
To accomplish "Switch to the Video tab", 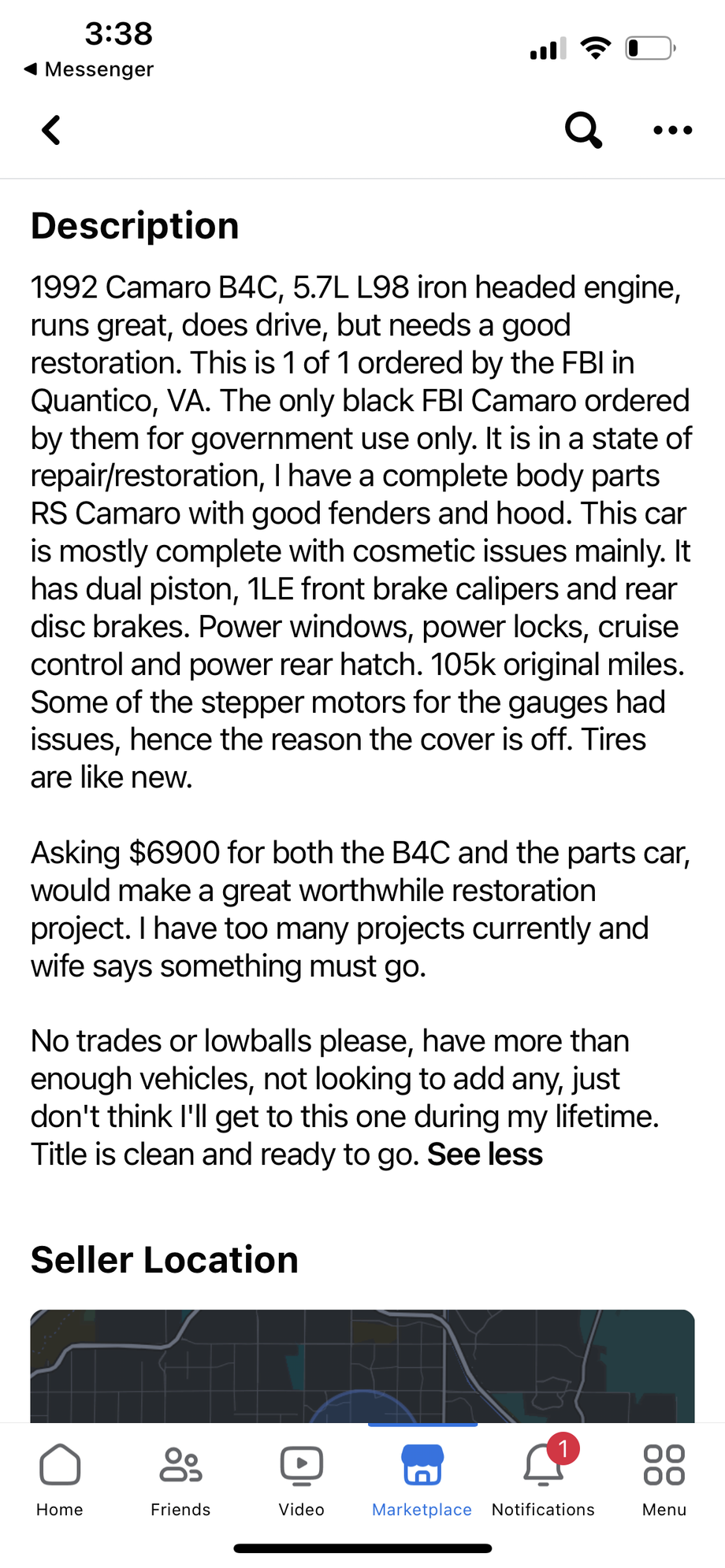I will [x=302, y=1478].
